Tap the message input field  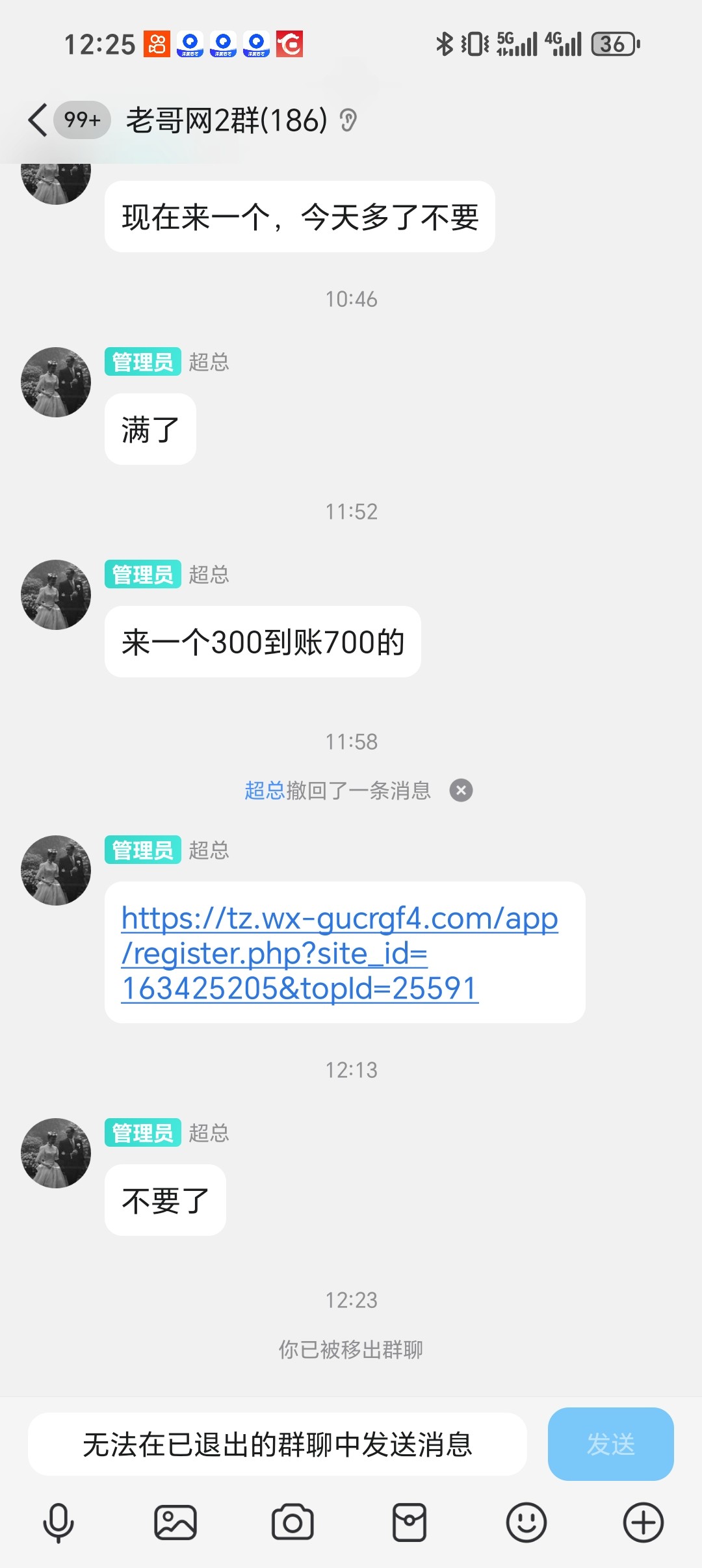pyautogui.click(x=277, y=1444)
